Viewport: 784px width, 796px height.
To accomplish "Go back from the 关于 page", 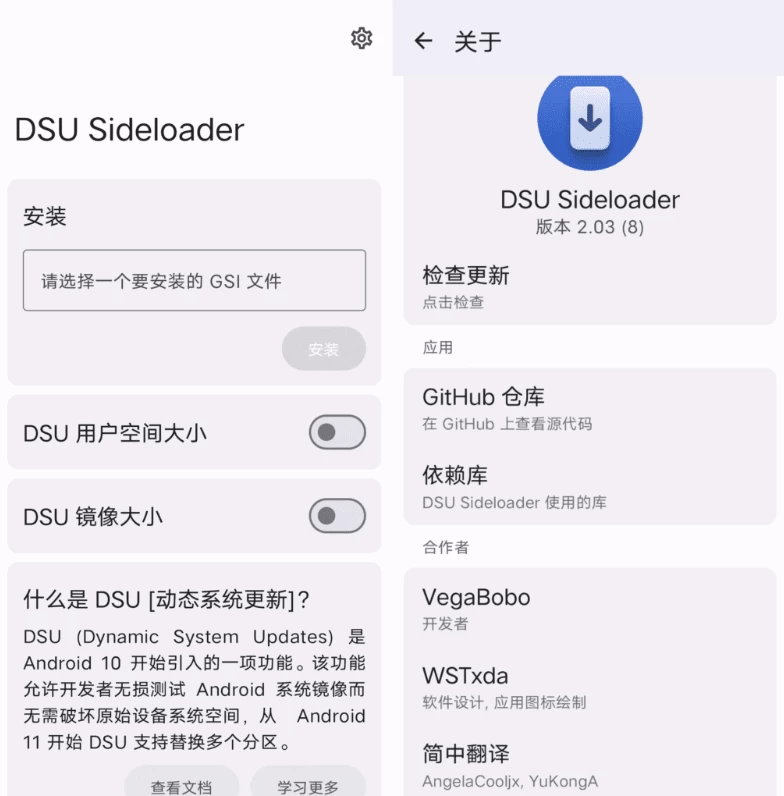I will tap(424, 41).
